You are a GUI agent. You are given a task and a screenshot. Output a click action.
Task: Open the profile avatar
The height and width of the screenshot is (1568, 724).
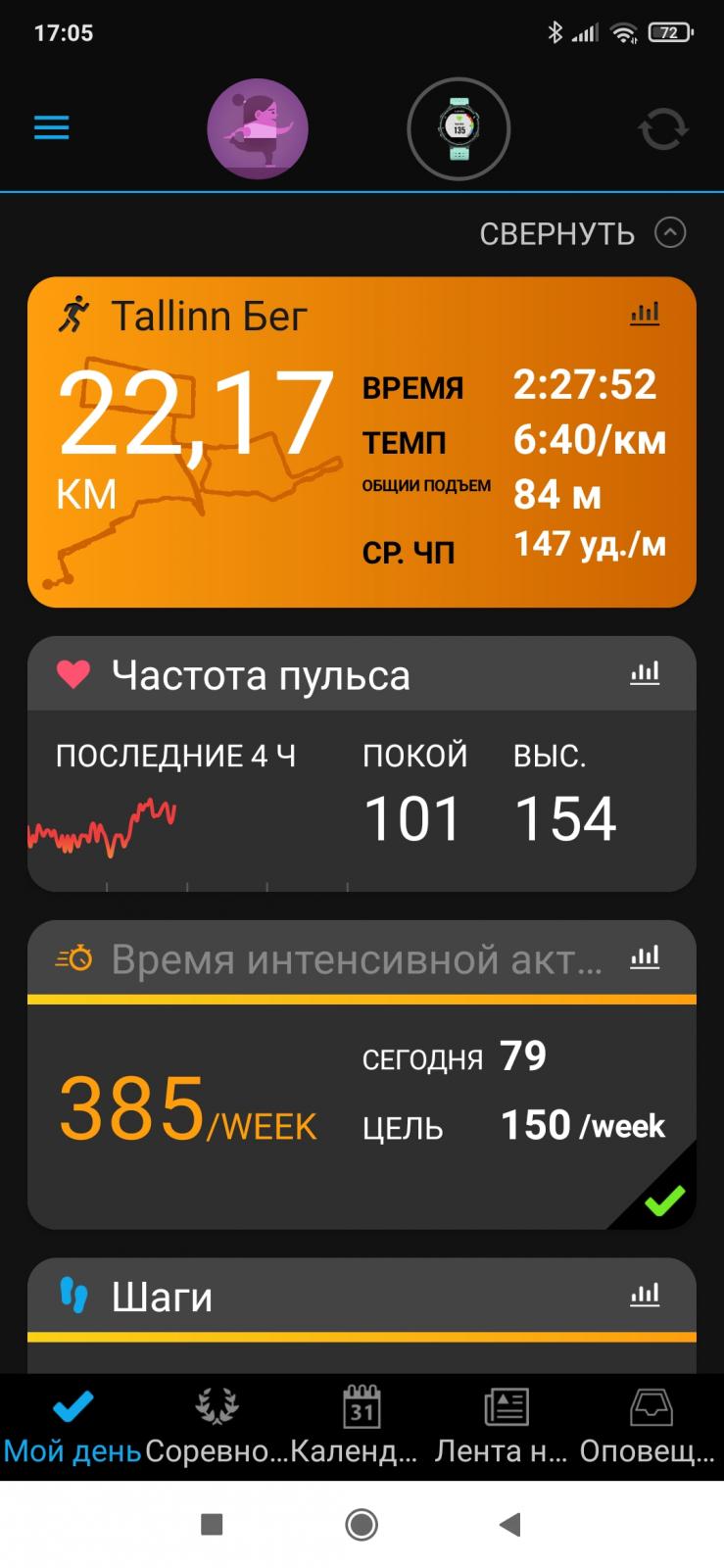[x=258, y=128]
